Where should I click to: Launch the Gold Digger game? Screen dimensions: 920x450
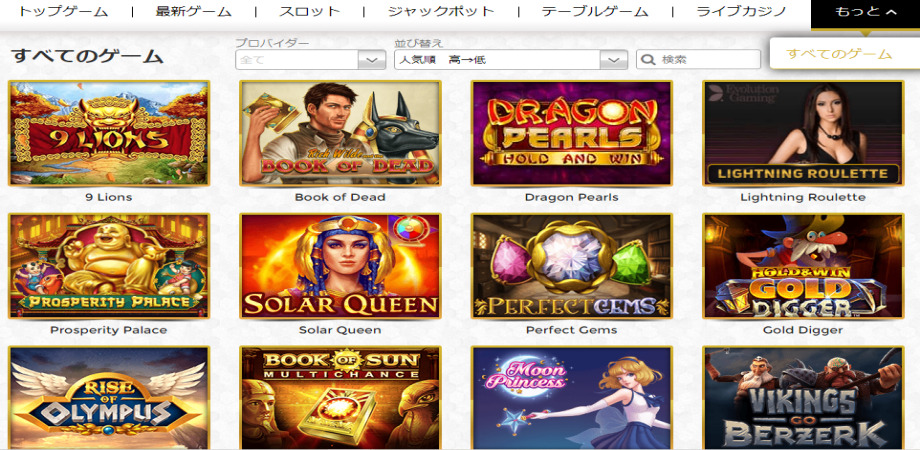803,266
